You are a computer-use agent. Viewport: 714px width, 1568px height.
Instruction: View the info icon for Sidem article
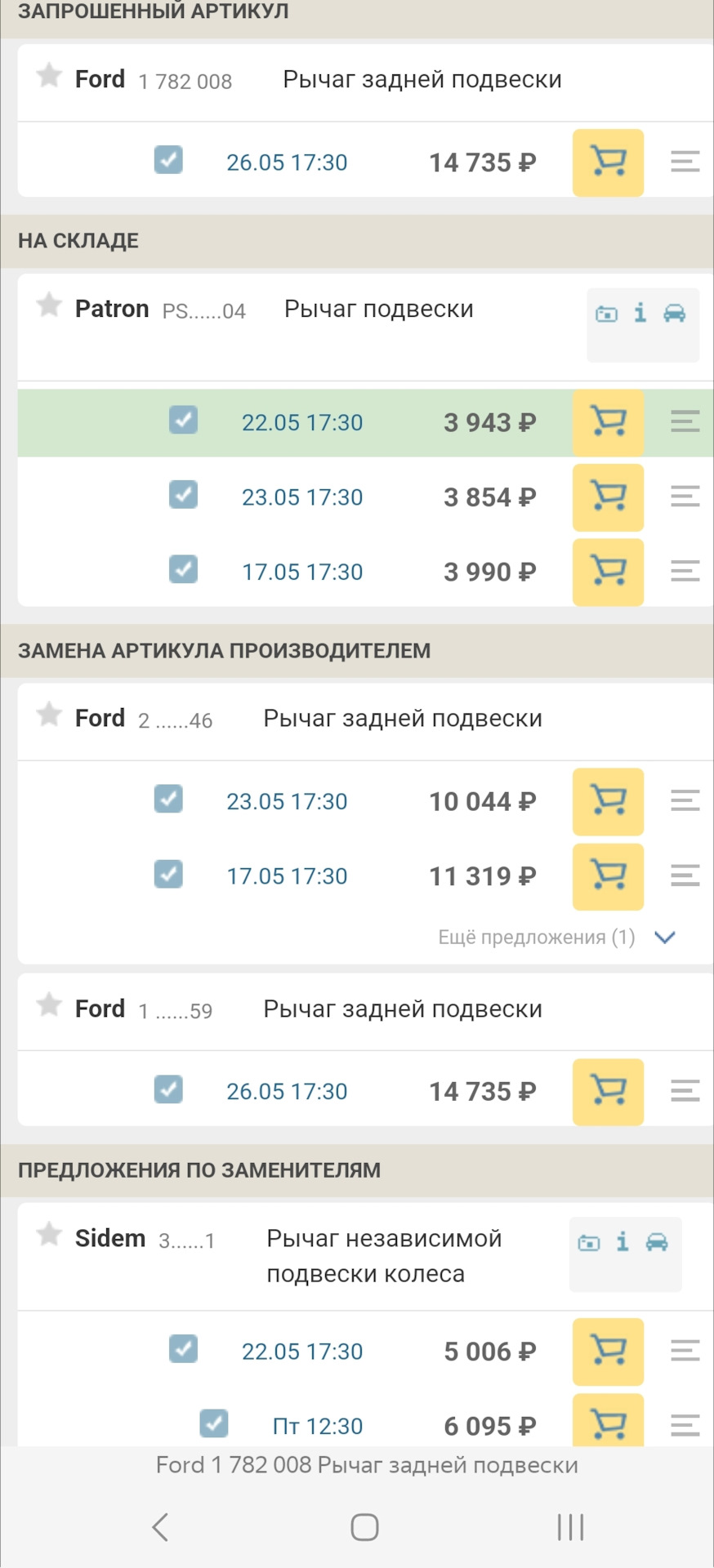click(x=623, y=1243)
